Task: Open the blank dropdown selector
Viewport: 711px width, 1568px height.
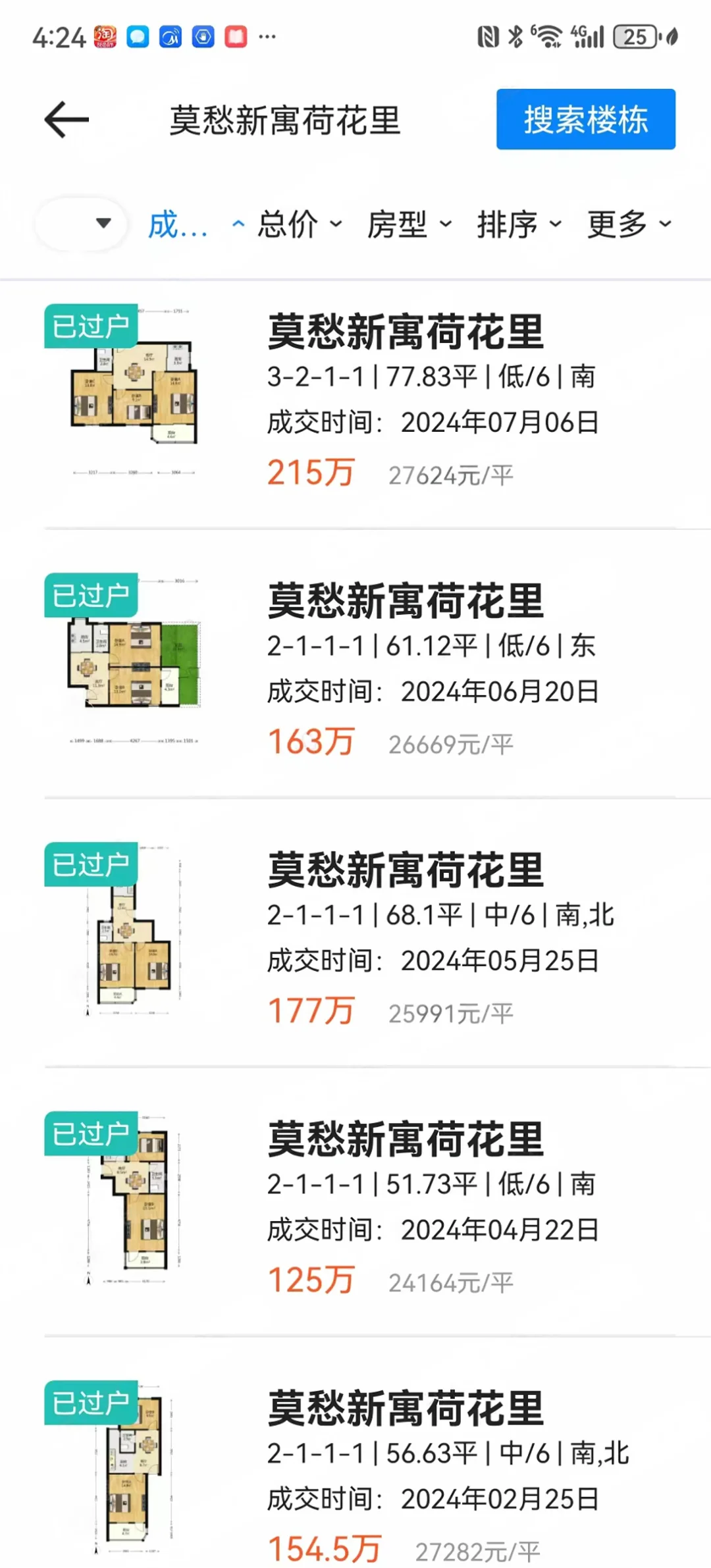Action: pos(81,223)
